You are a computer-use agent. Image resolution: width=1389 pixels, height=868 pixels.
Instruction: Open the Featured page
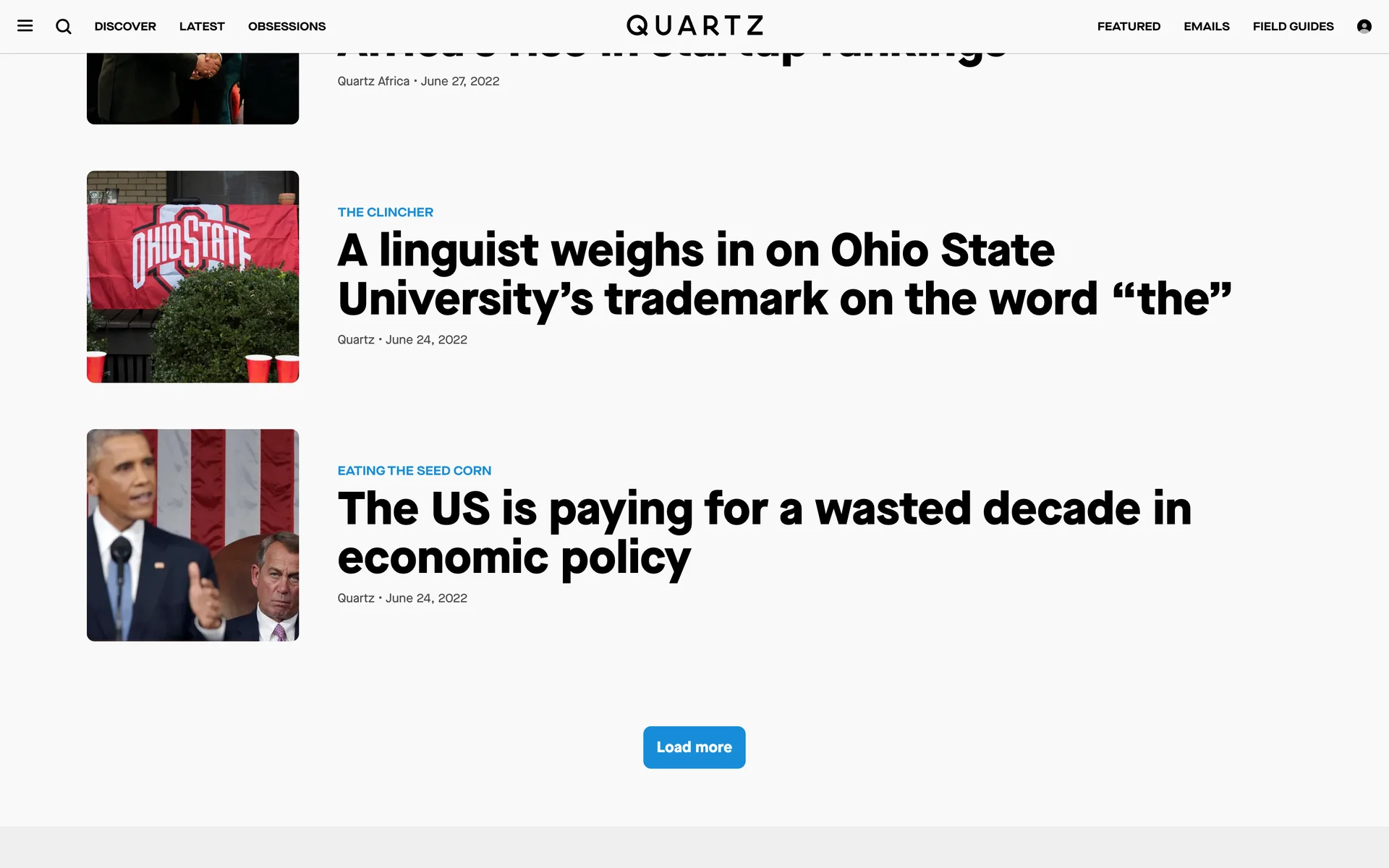[1129, 27]
